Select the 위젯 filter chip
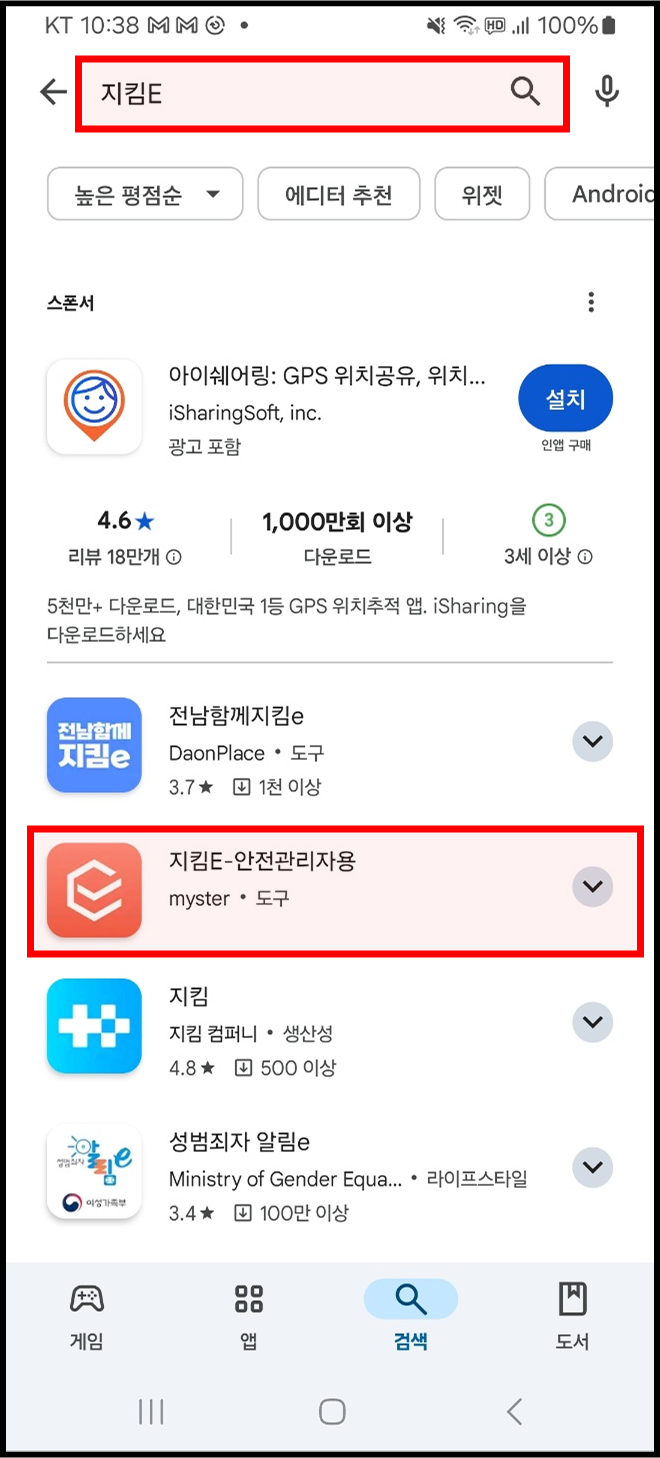 tap(482, 194)
